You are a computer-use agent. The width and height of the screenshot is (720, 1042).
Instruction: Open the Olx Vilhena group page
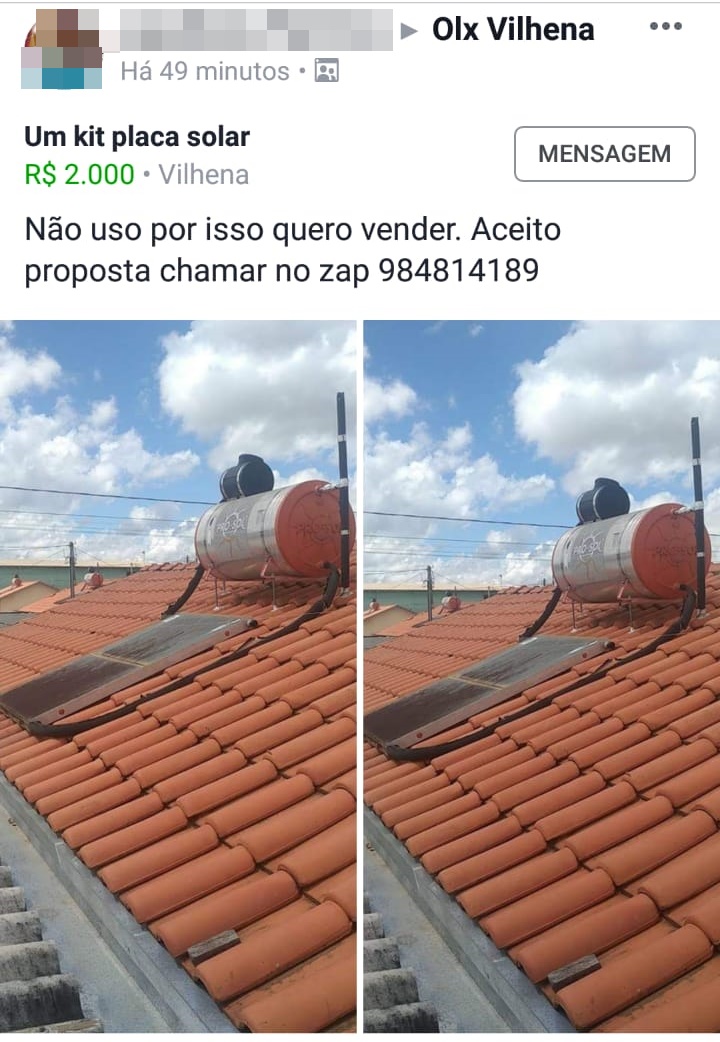(512, 30)
